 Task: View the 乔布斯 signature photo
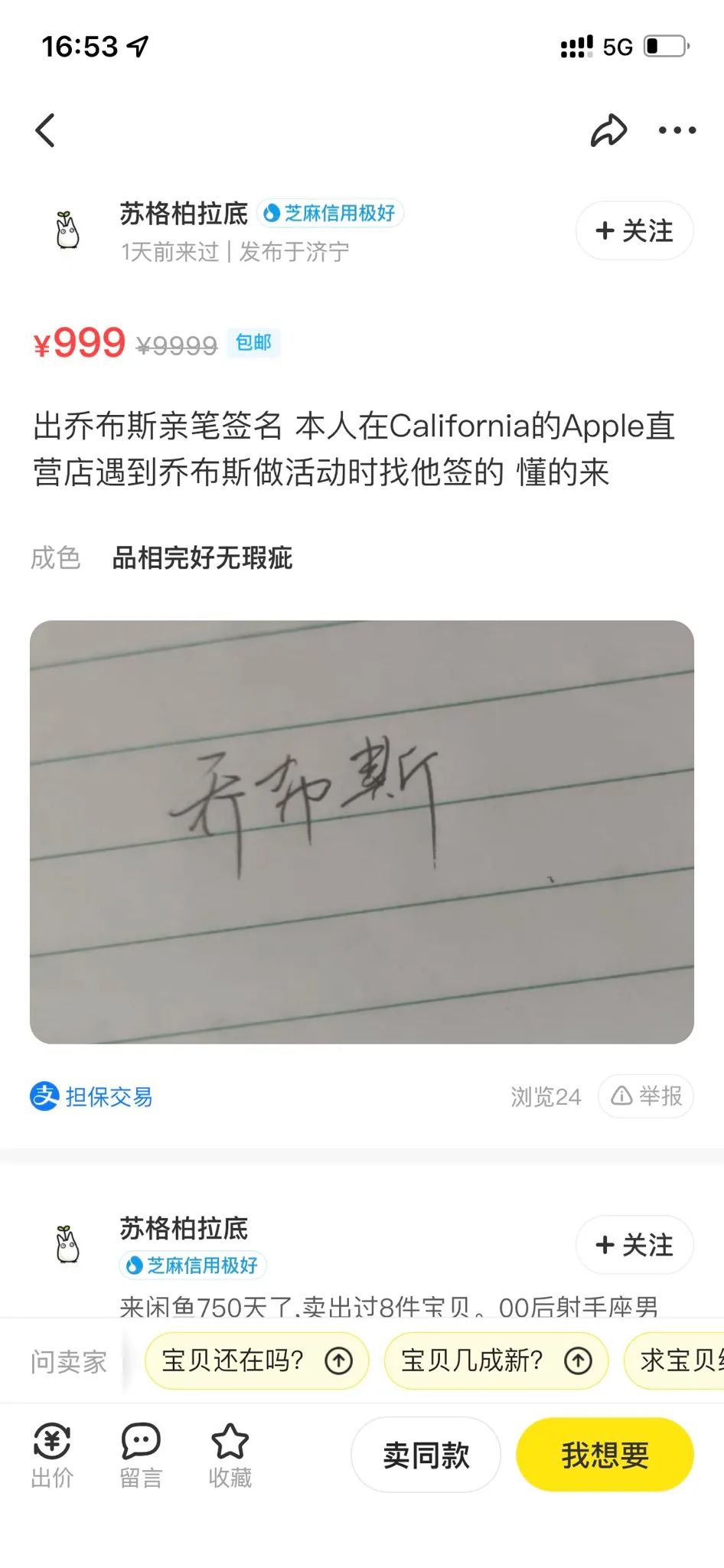pos(362,831)
